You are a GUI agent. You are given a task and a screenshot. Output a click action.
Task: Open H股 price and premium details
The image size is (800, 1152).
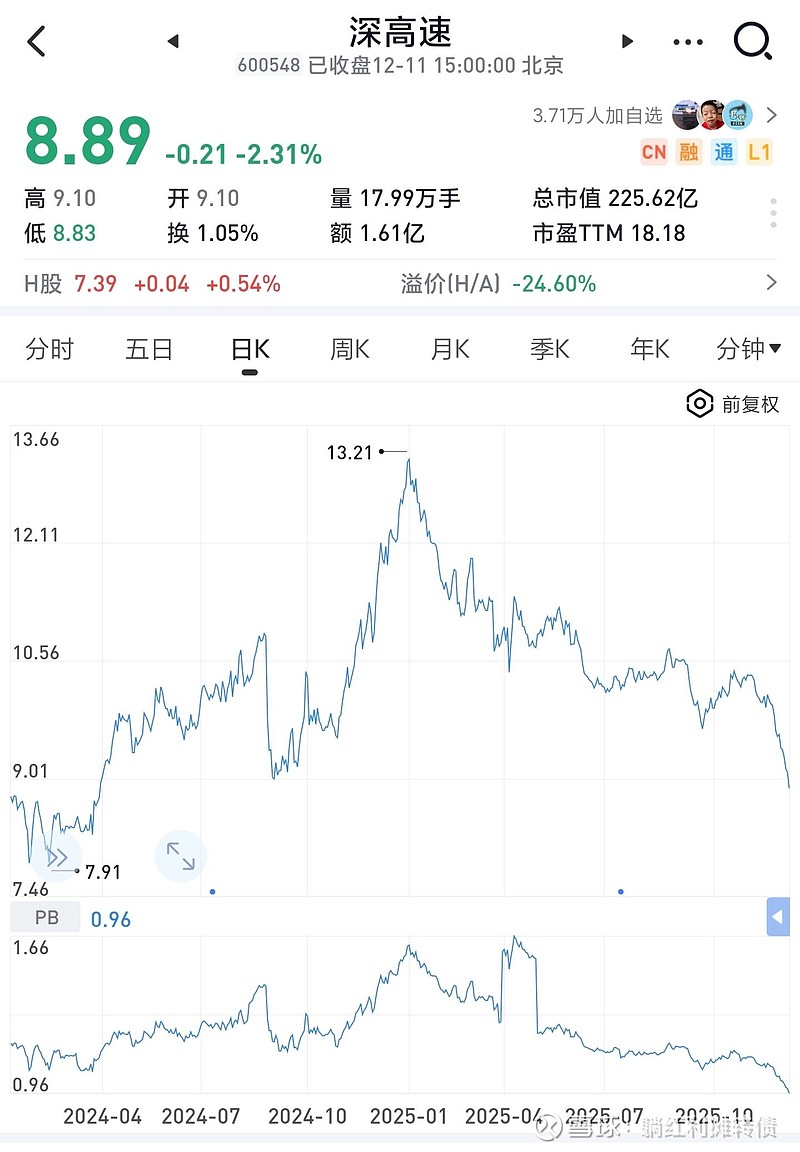point(770,283)
